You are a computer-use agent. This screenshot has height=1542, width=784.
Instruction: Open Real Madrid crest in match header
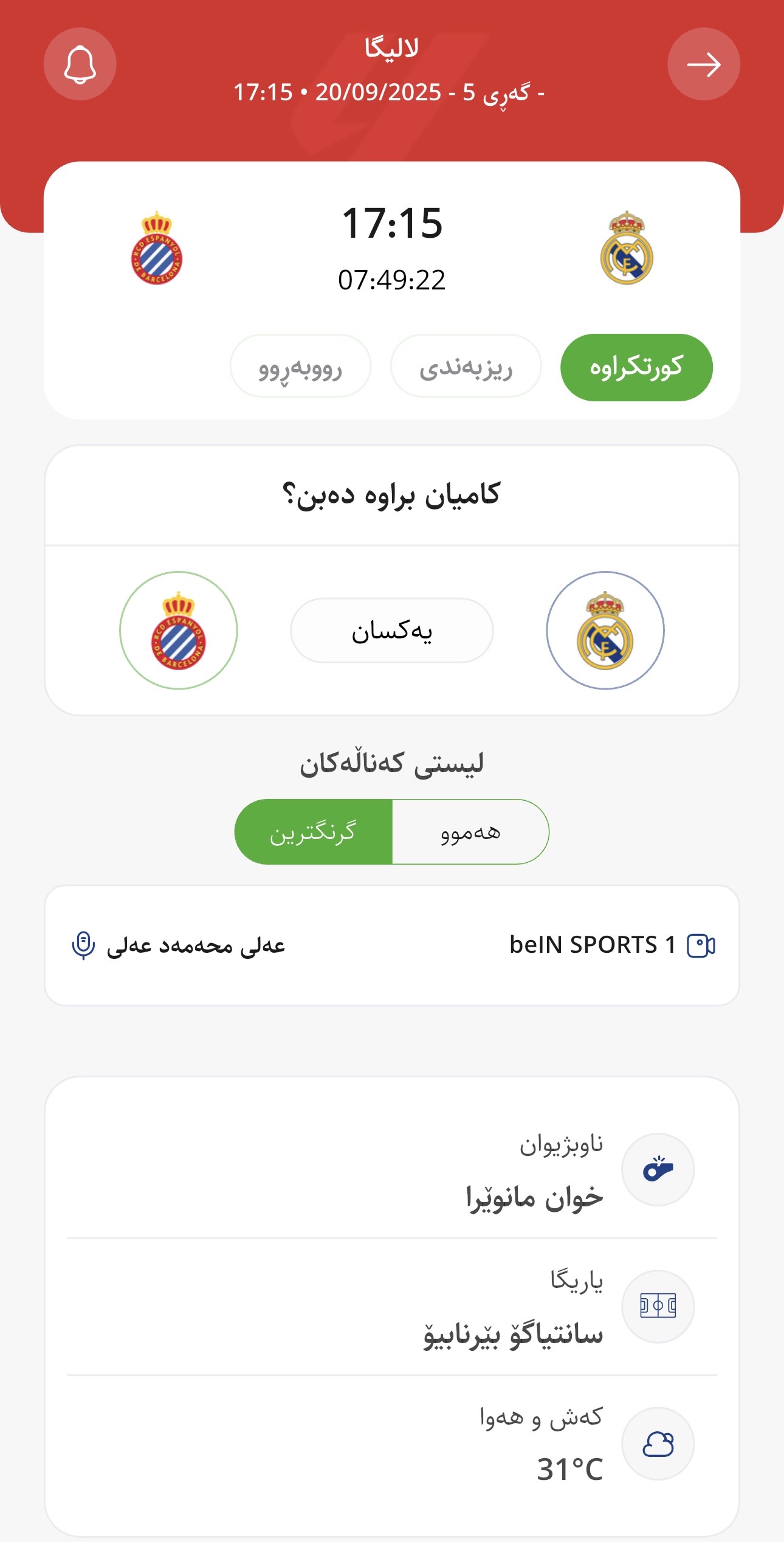tap(627, 248)
